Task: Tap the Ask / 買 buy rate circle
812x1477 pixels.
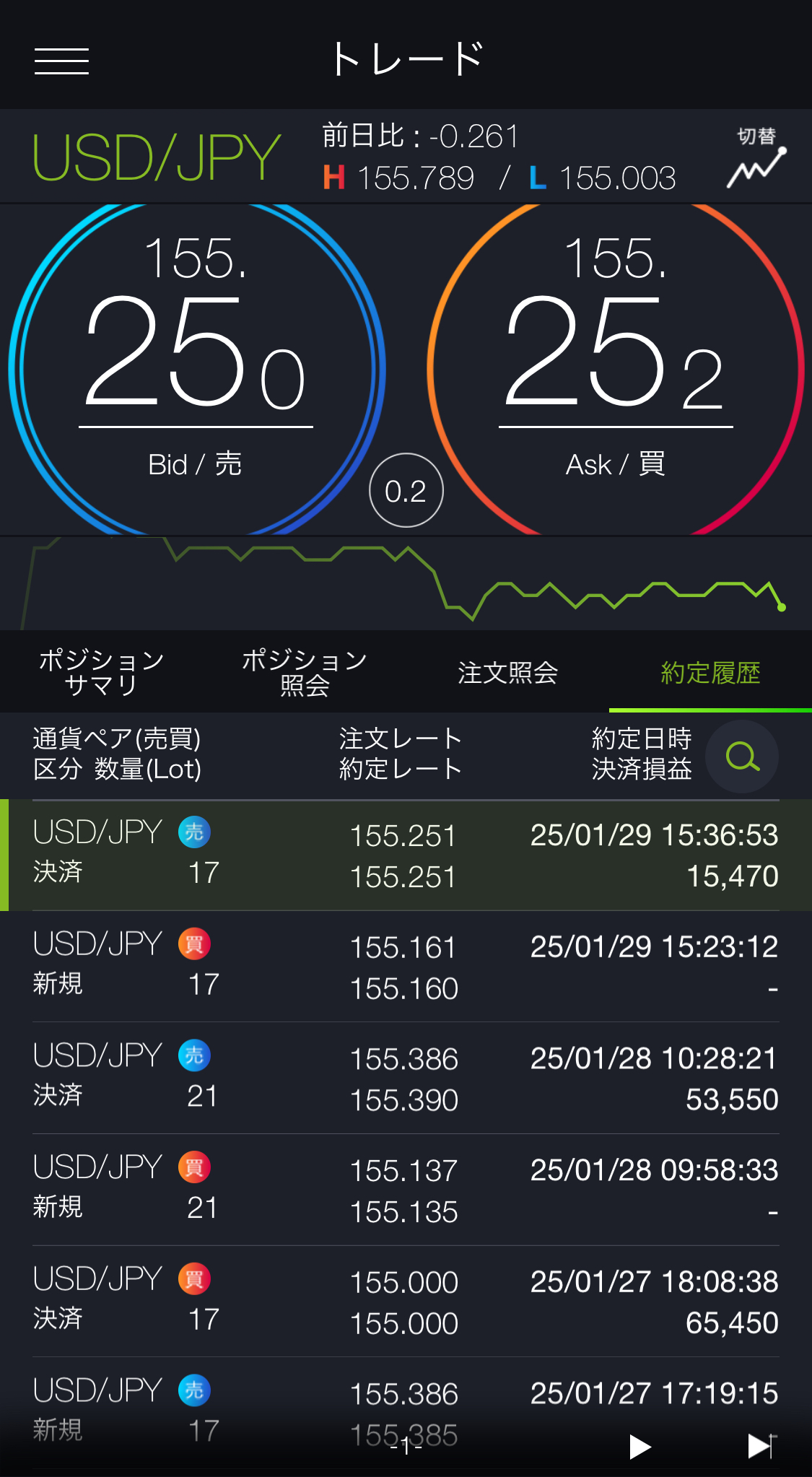Action: pos(616,368)
